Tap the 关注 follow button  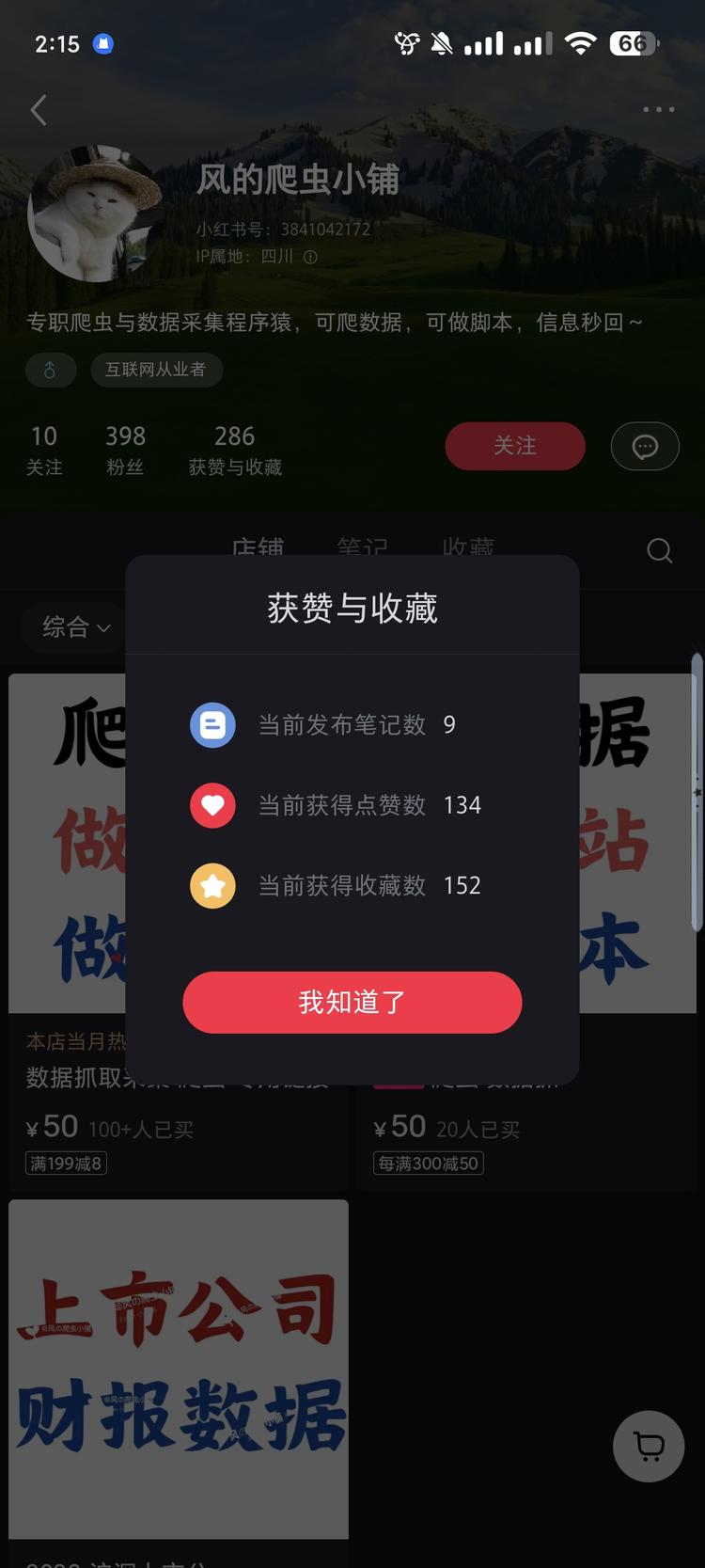tap(515, 446)
